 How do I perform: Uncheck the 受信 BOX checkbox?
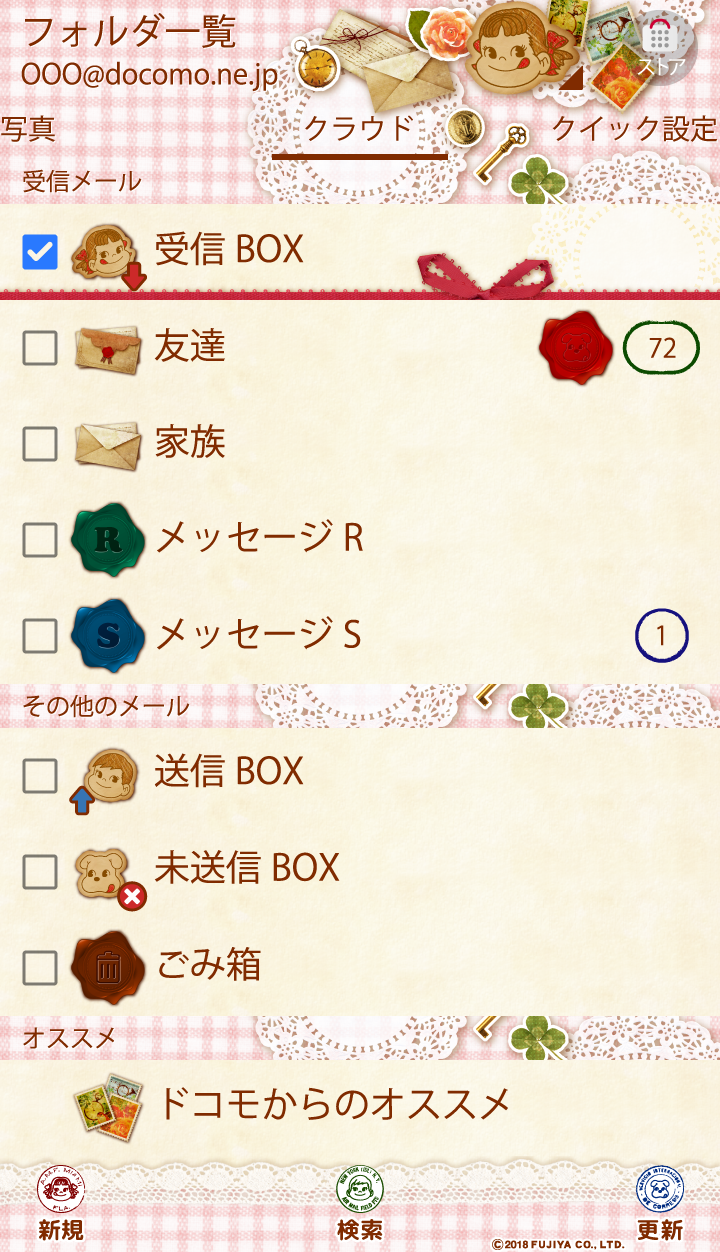[40, 252]
